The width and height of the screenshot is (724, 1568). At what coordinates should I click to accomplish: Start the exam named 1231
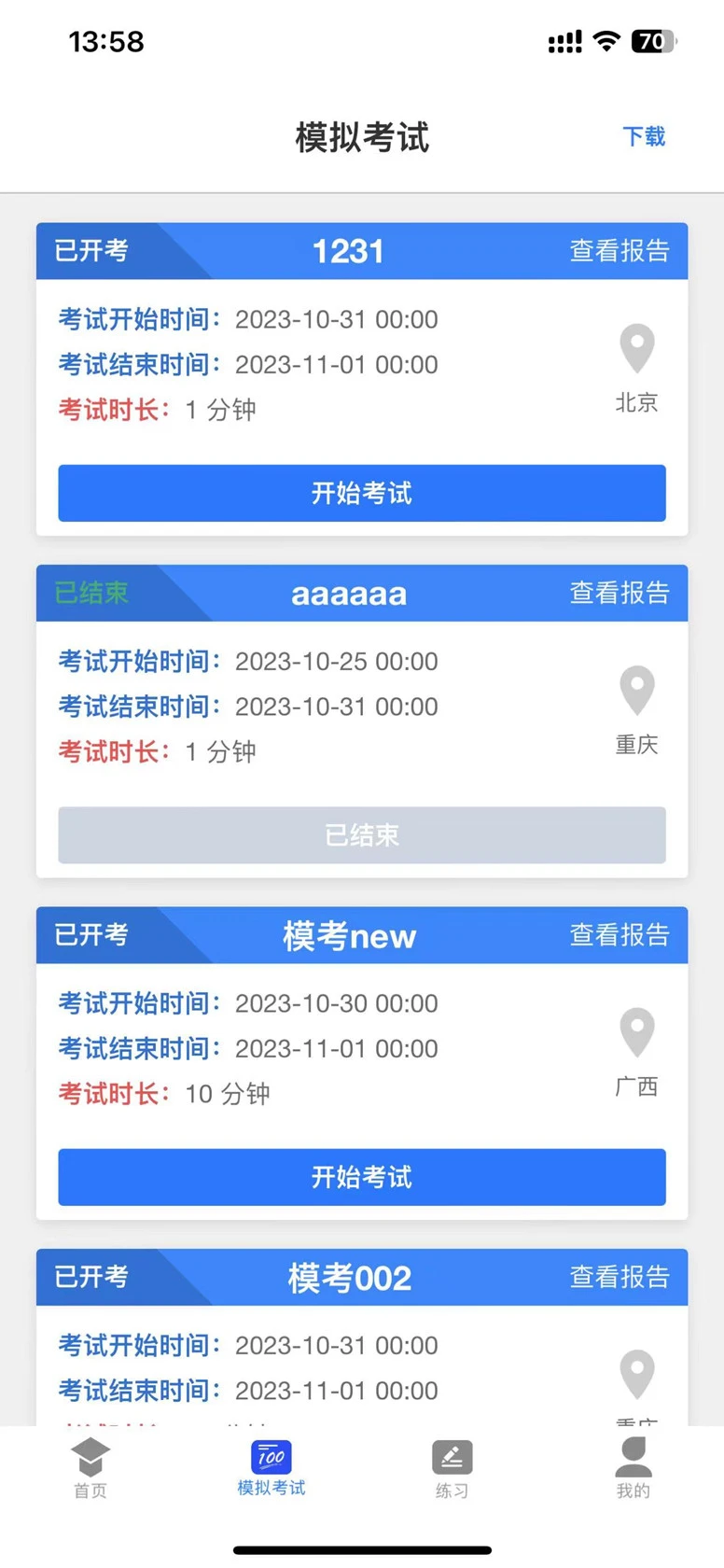coord(362,494)
